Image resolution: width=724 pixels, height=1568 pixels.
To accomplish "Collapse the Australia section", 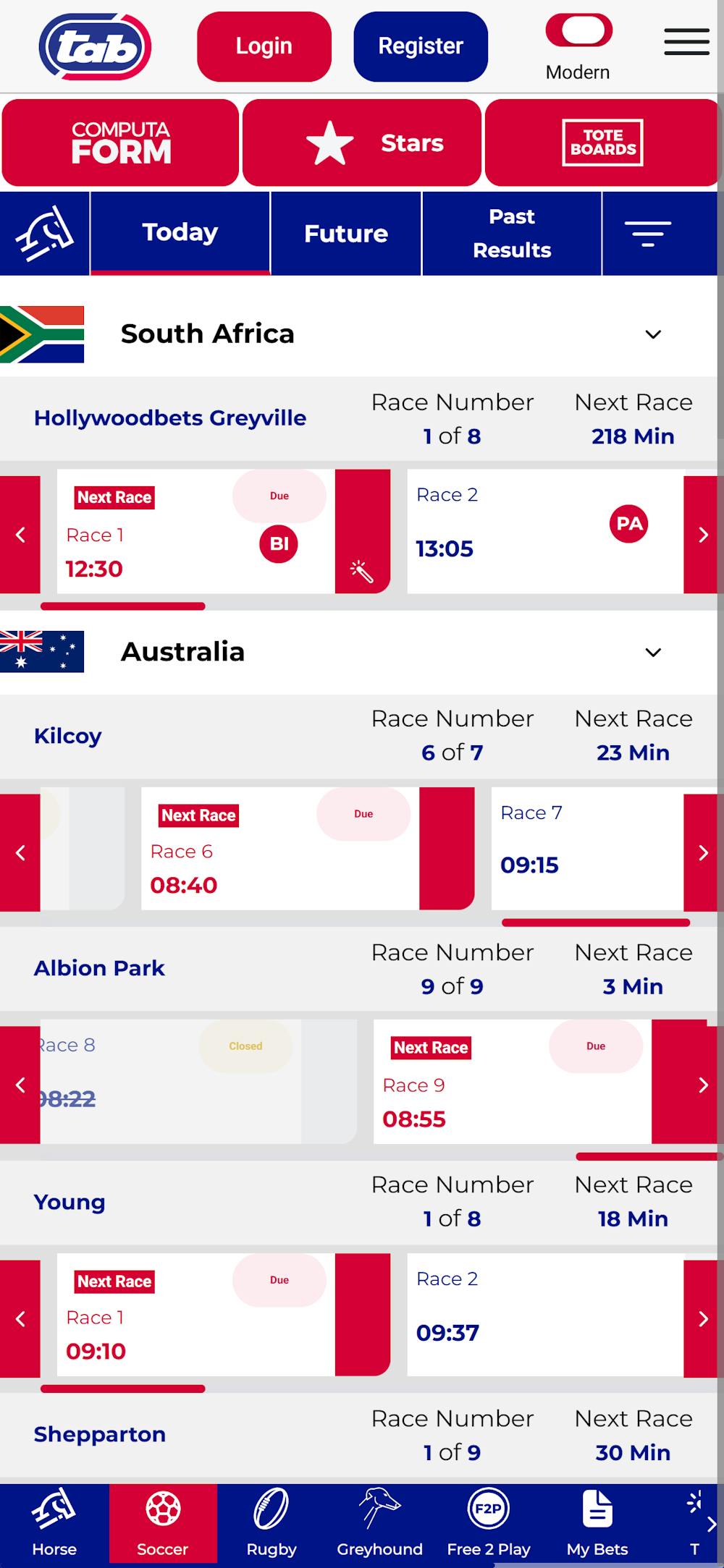I will (653, 653).
